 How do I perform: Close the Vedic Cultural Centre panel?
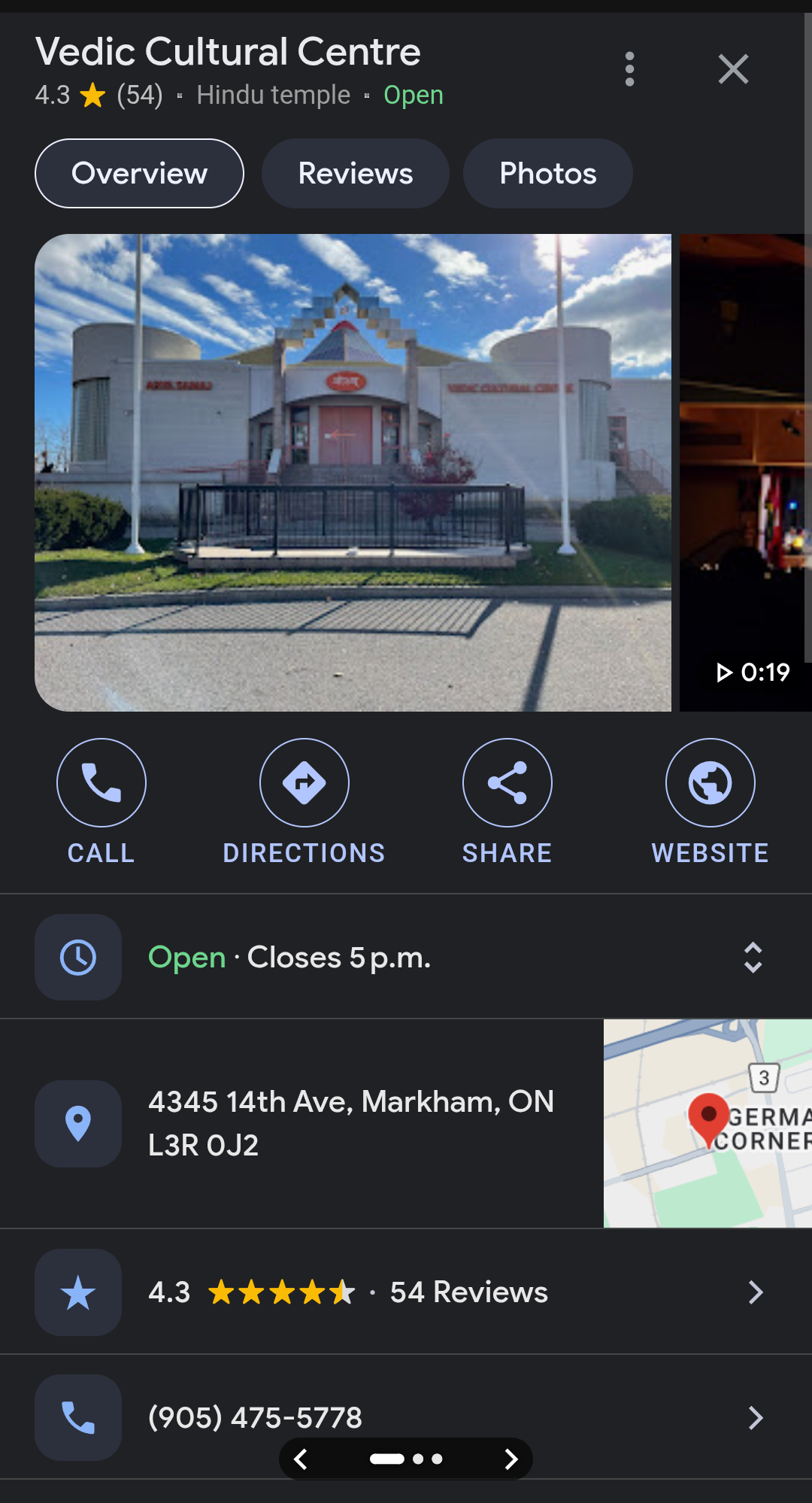coord(733,69)
